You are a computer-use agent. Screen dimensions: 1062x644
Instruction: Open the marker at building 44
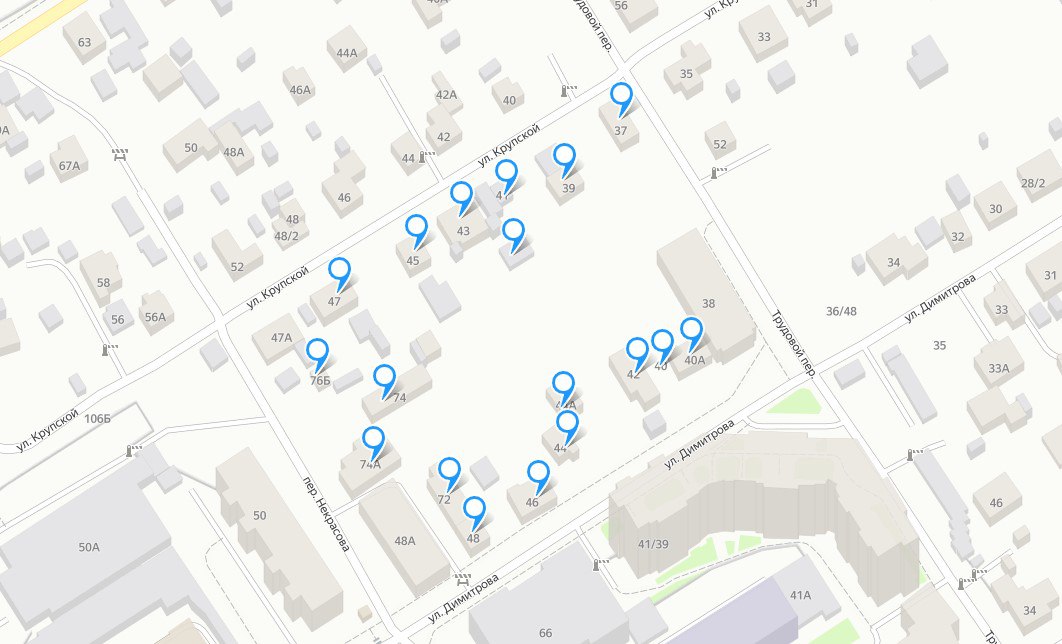567,423
